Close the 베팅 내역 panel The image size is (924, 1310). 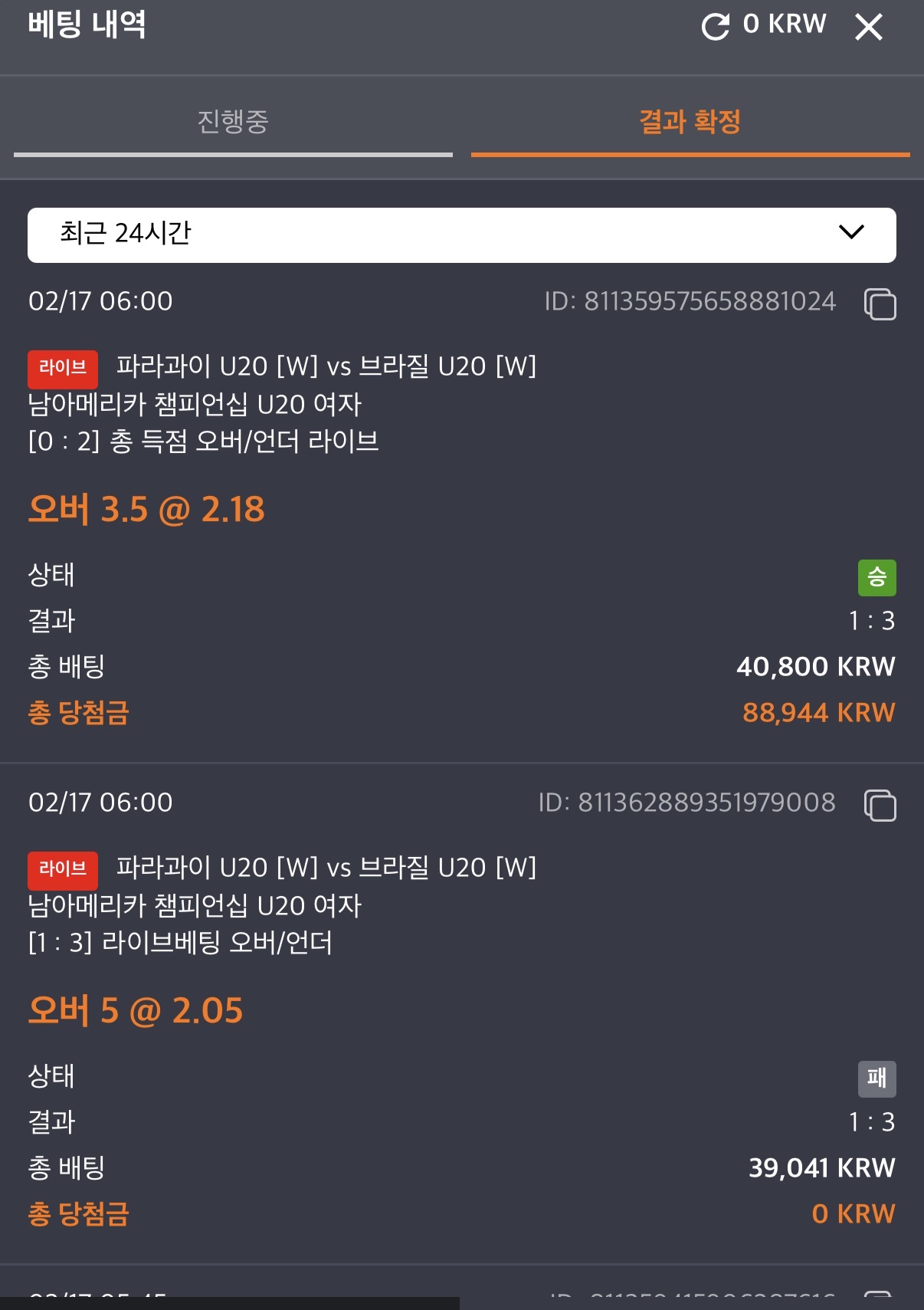pos(869,27)
